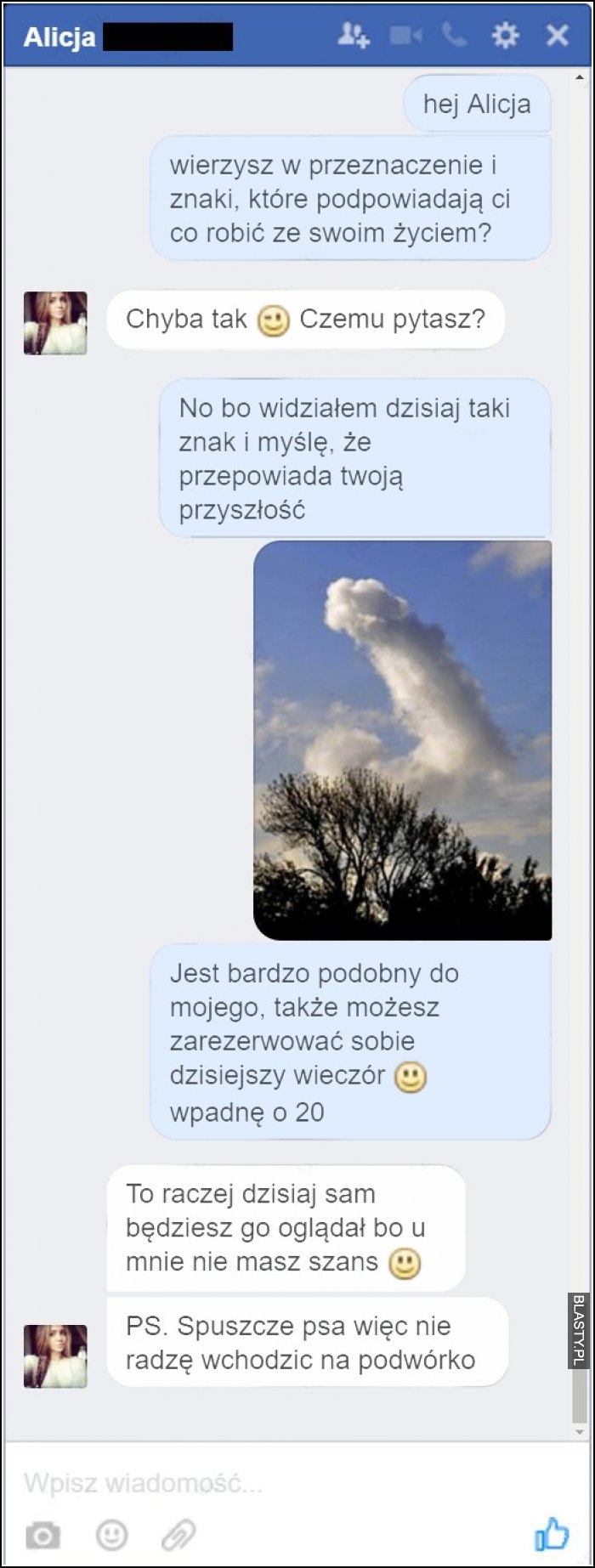Start a voice call with Alicja
Viewport: 595px width, 1568px height.
click(455, 35)
